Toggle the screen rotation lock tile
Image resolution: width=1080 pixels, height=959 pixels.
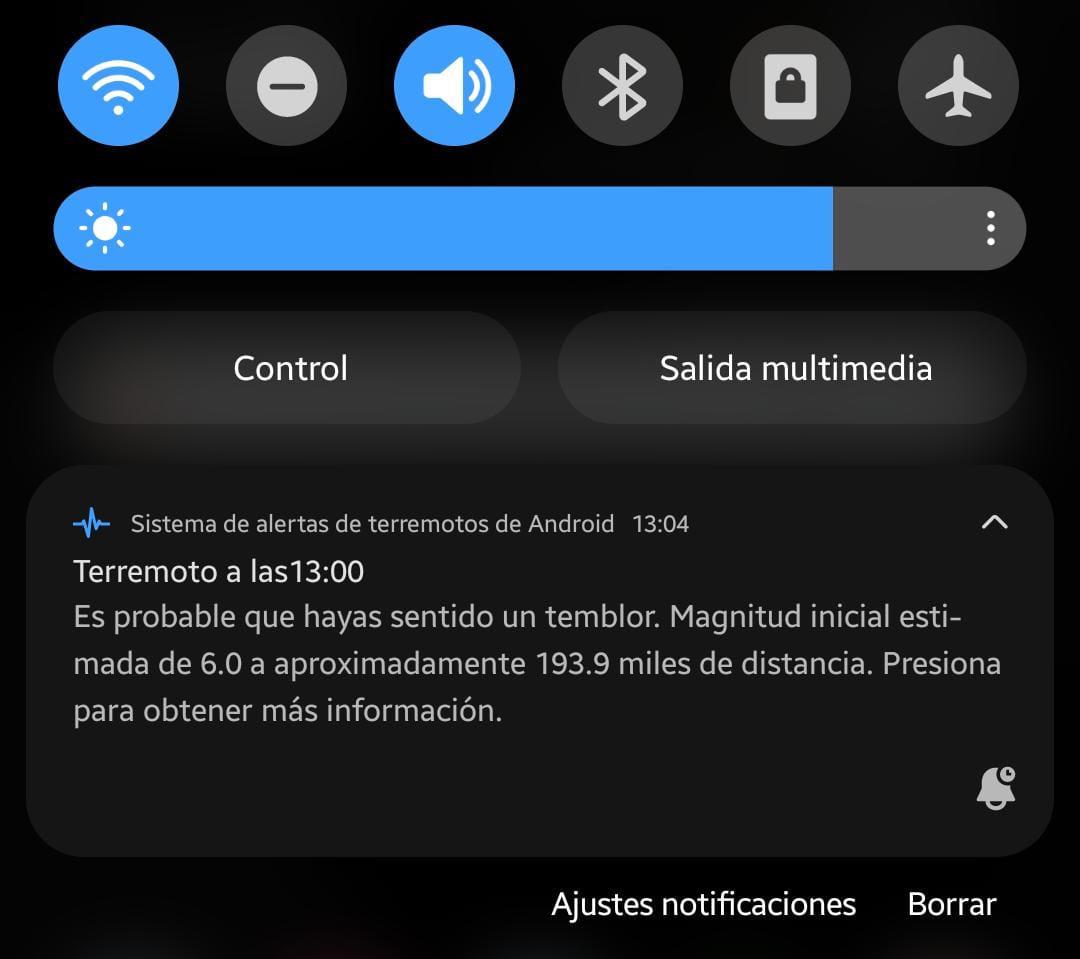pos(790,86)
